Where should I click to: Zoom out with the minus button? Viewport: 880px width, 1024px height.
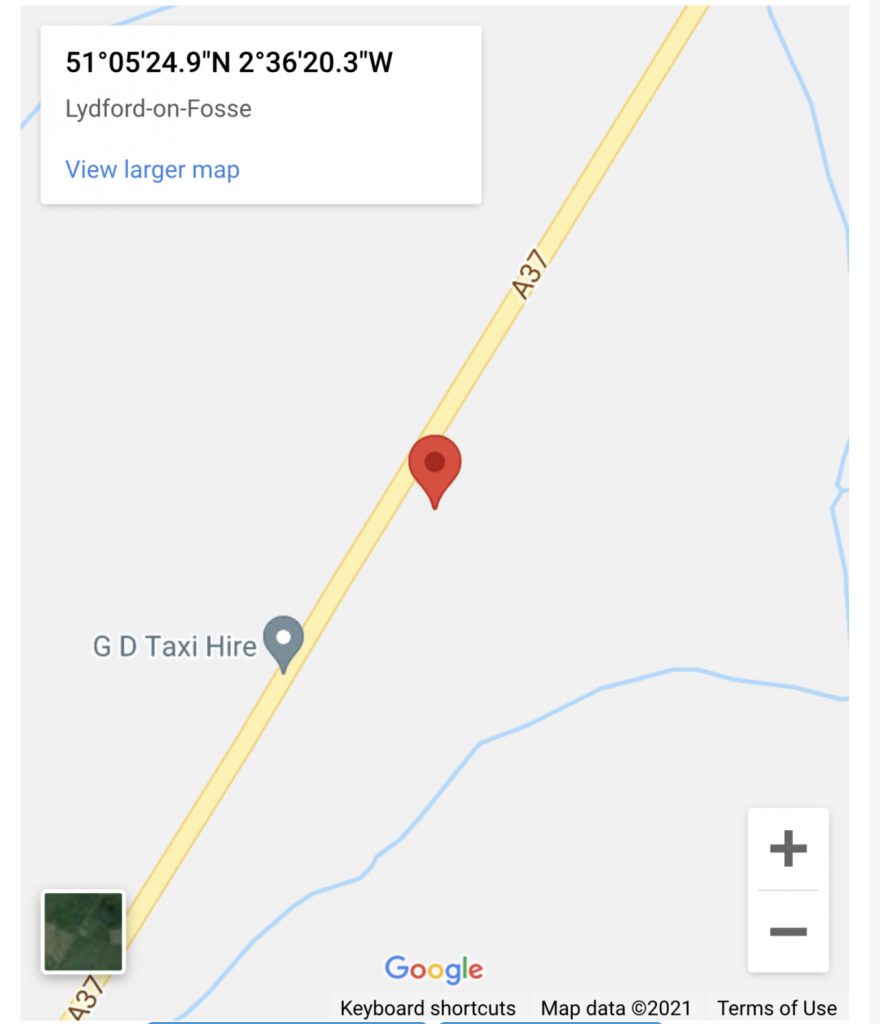point(788,932)
